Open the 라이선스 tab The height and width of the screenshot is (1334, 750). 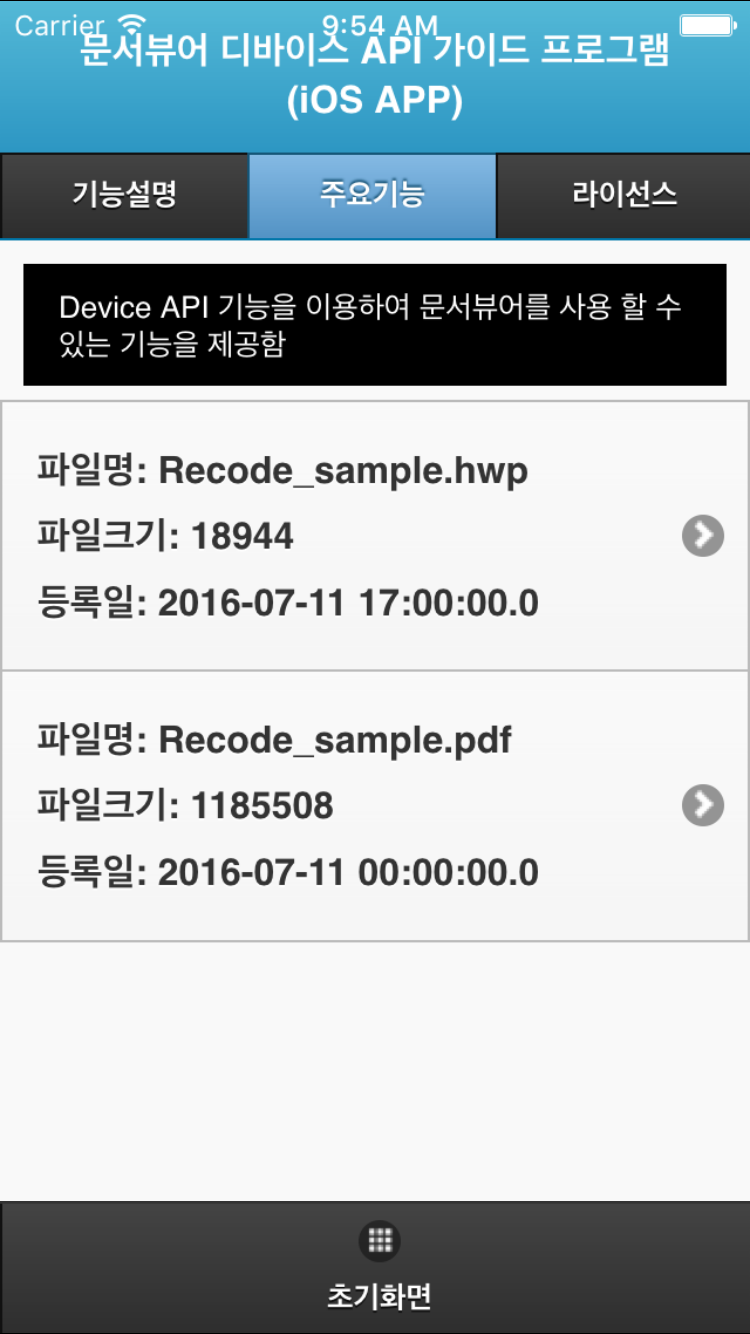click(x=623, y=195)
